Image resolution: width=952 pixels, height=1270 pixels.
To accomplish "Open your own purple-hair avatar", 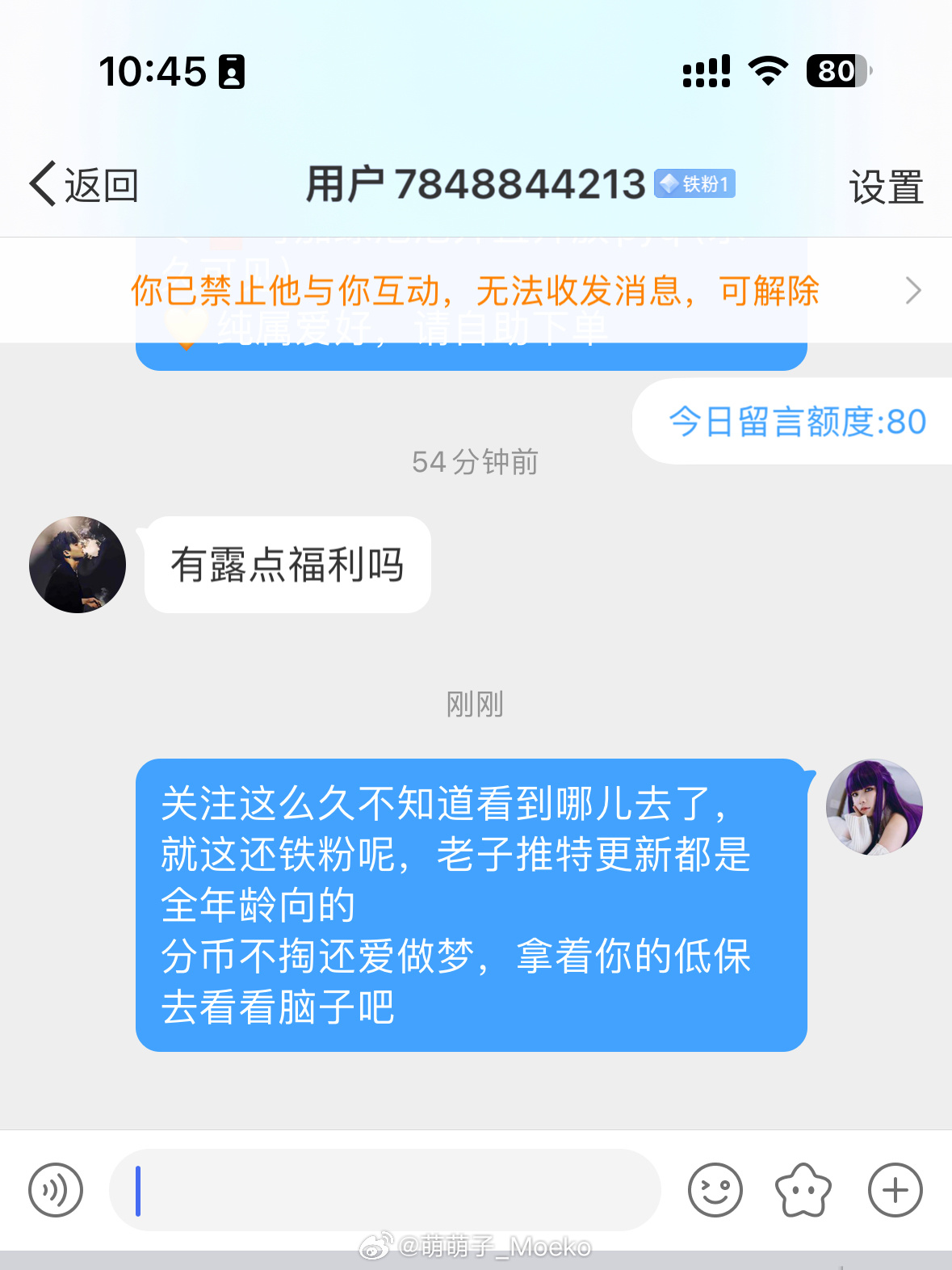I will click(874, 807).
